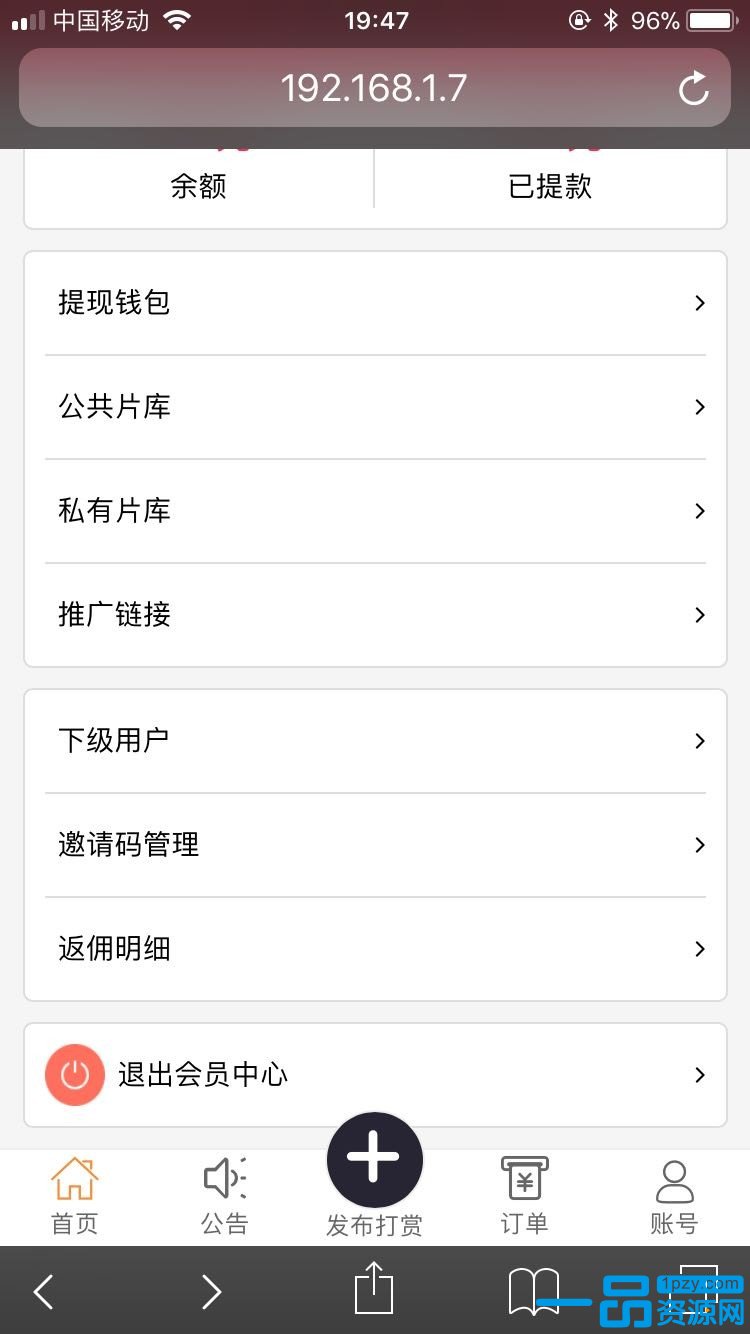Open the 账号 account profile icon

click(x=674, y=1177)
